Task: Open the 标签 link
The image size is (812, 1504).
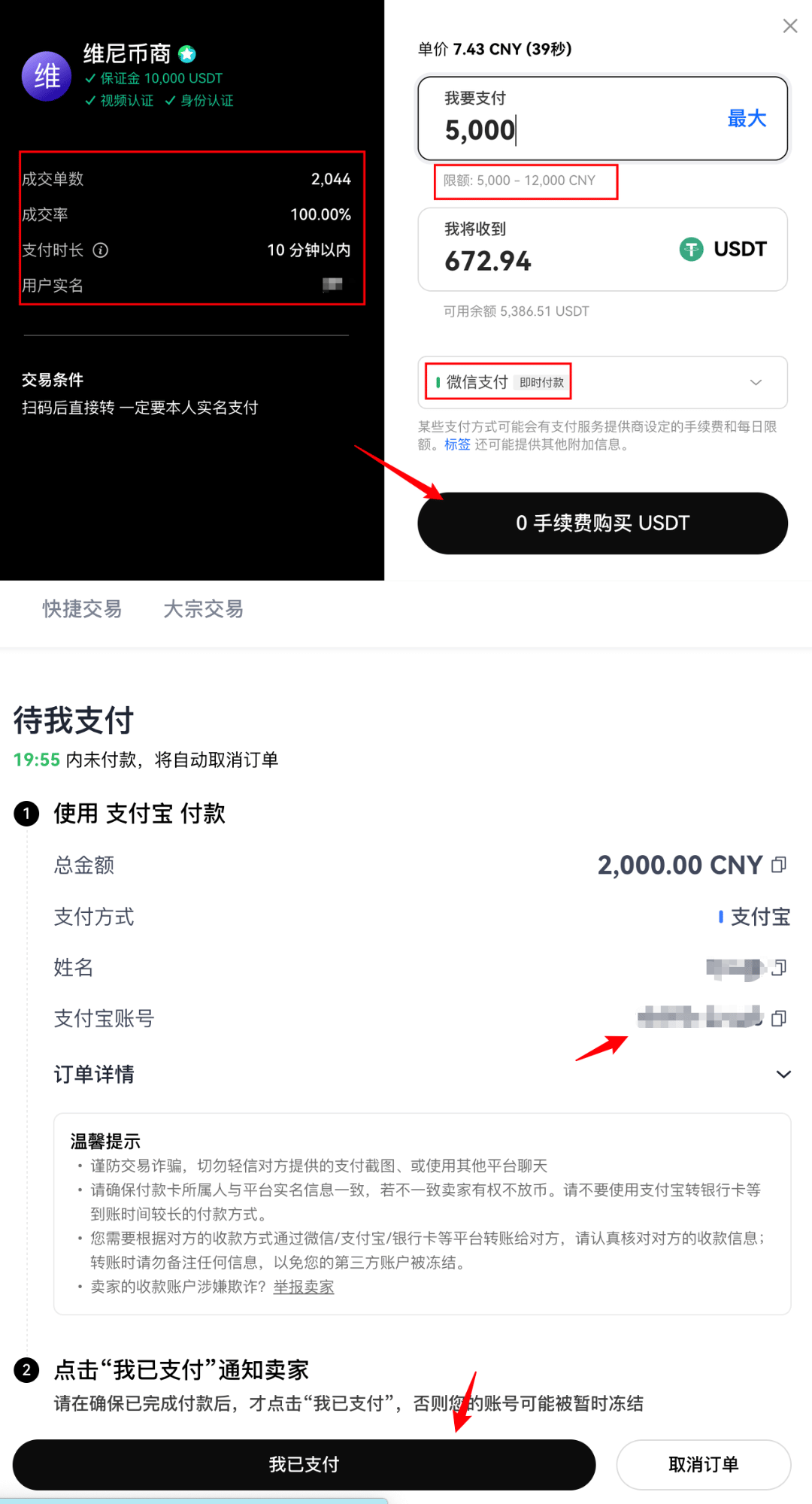Action: coord(457,444)
